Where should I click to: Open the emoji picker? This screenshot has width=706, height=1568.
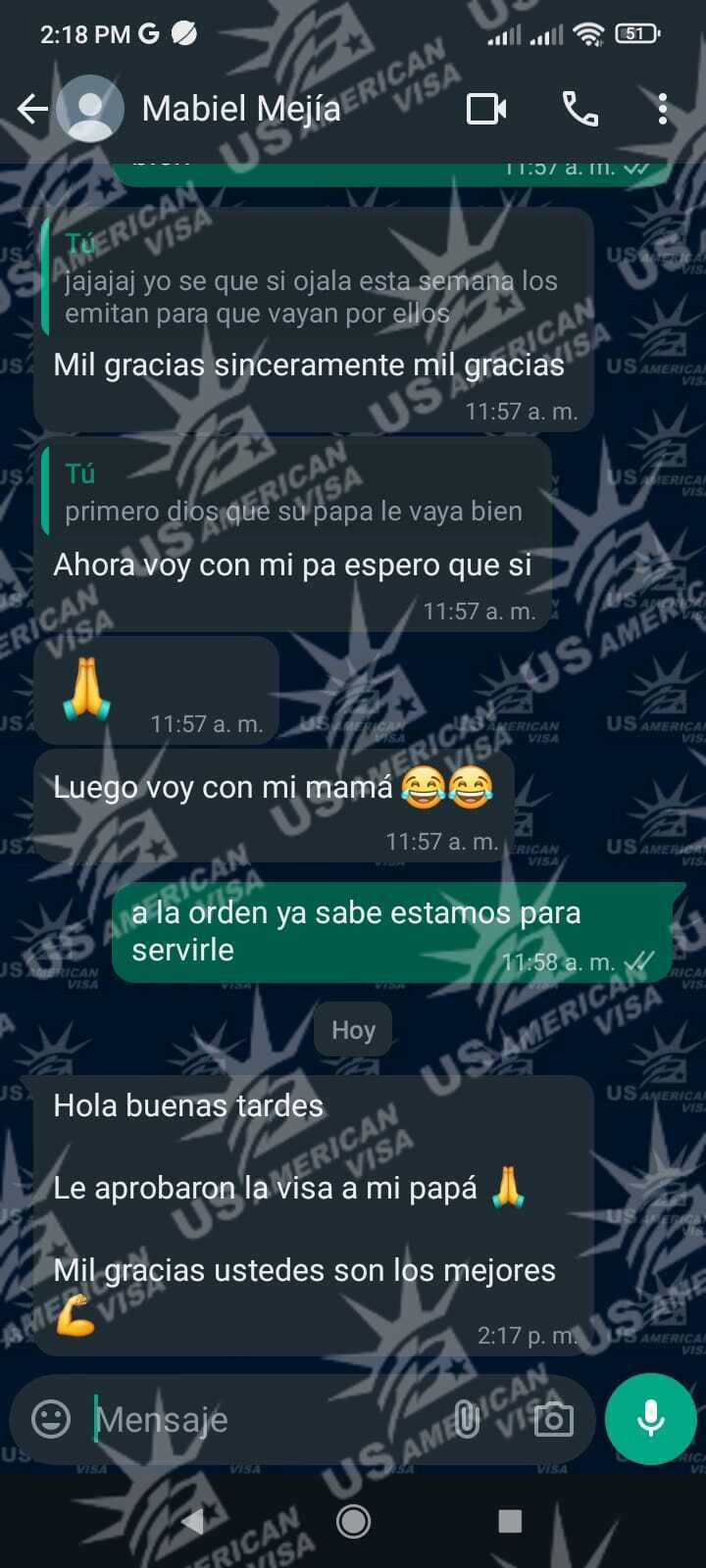click(x=51, y=1418)
